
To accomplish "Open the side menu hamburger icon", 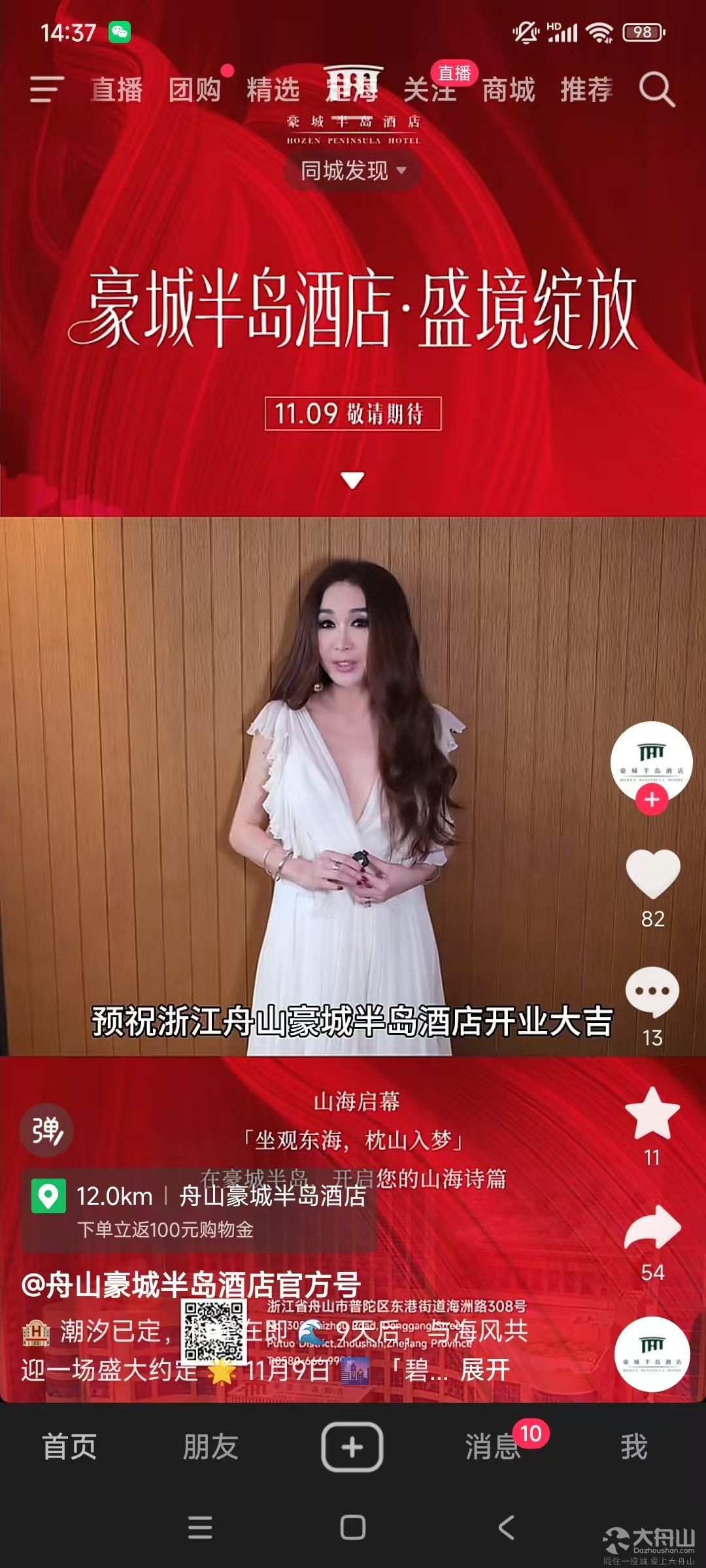I will (x=46, y=90).
